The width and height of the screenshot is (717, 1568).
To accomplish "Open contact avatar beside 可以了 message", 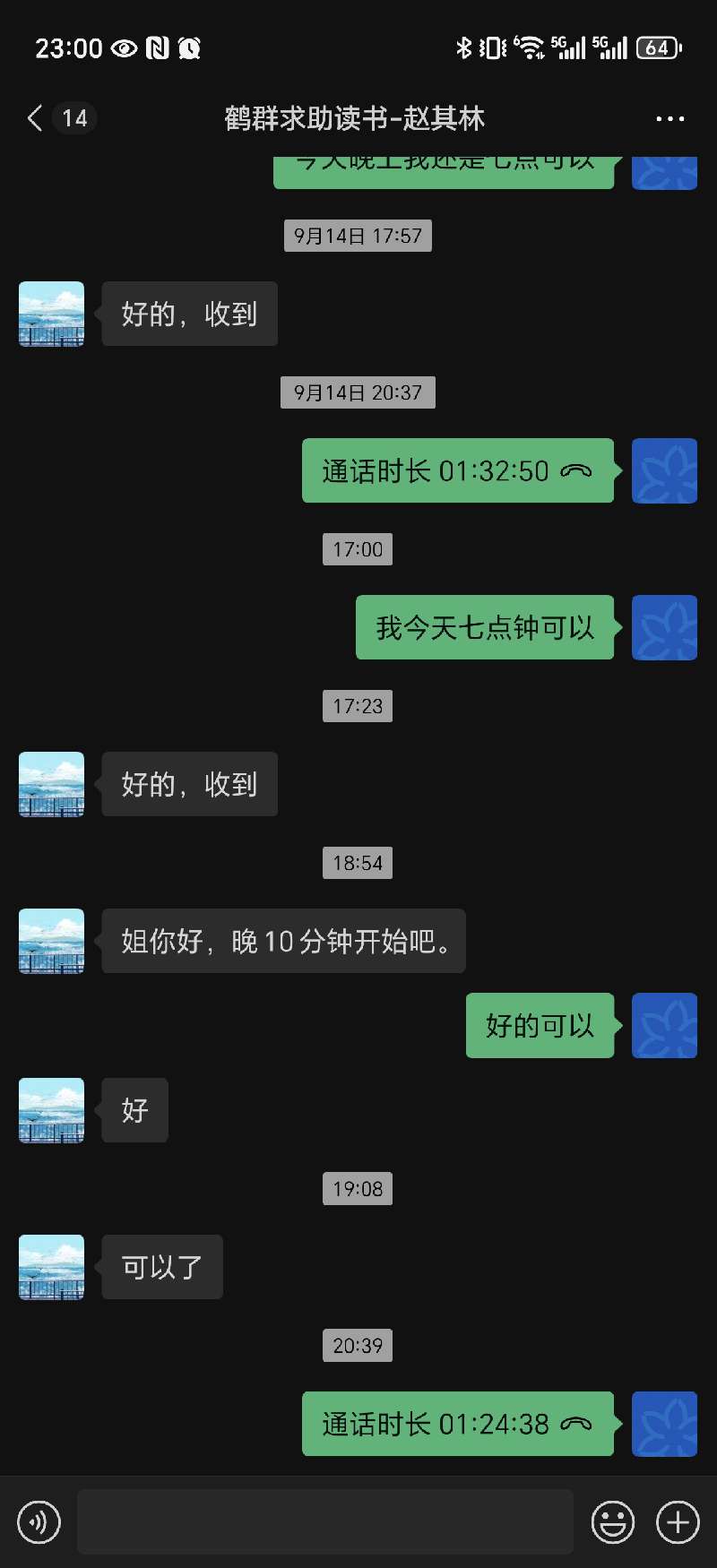I will [x=52, y=1267].
